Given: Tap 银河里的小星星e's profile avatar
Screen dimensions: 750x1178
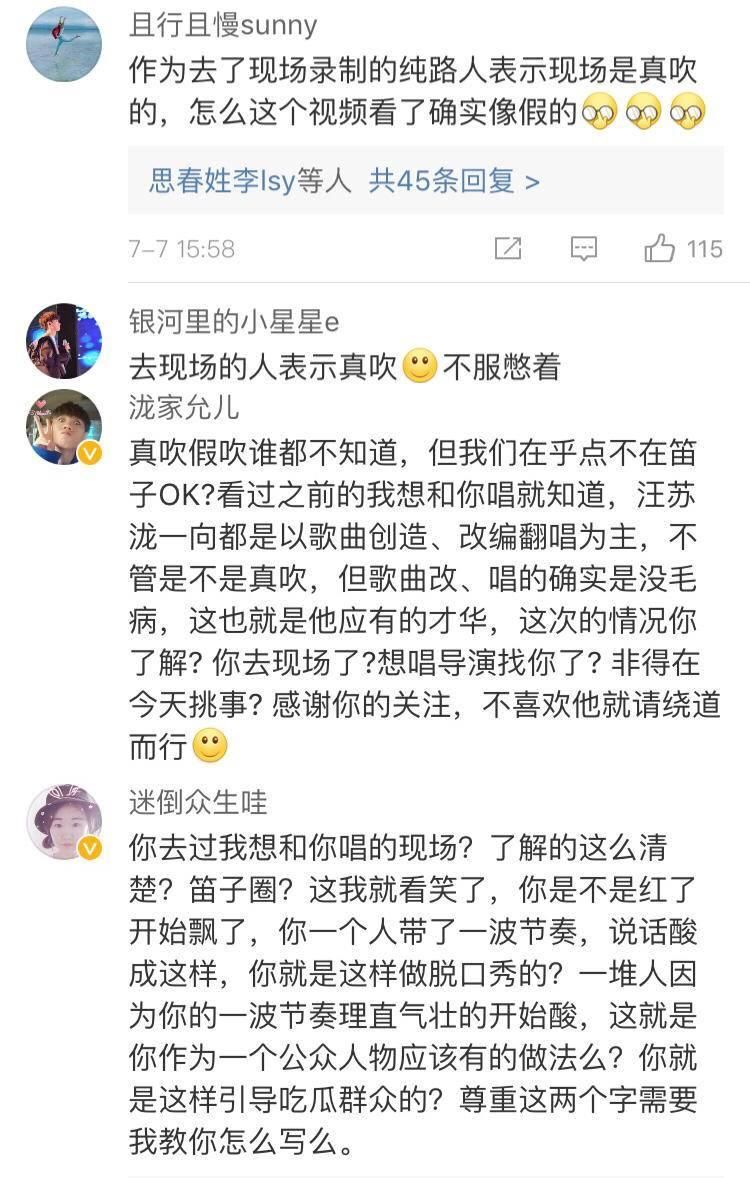Looking at the screenshot, I should [x=62, y=340].
